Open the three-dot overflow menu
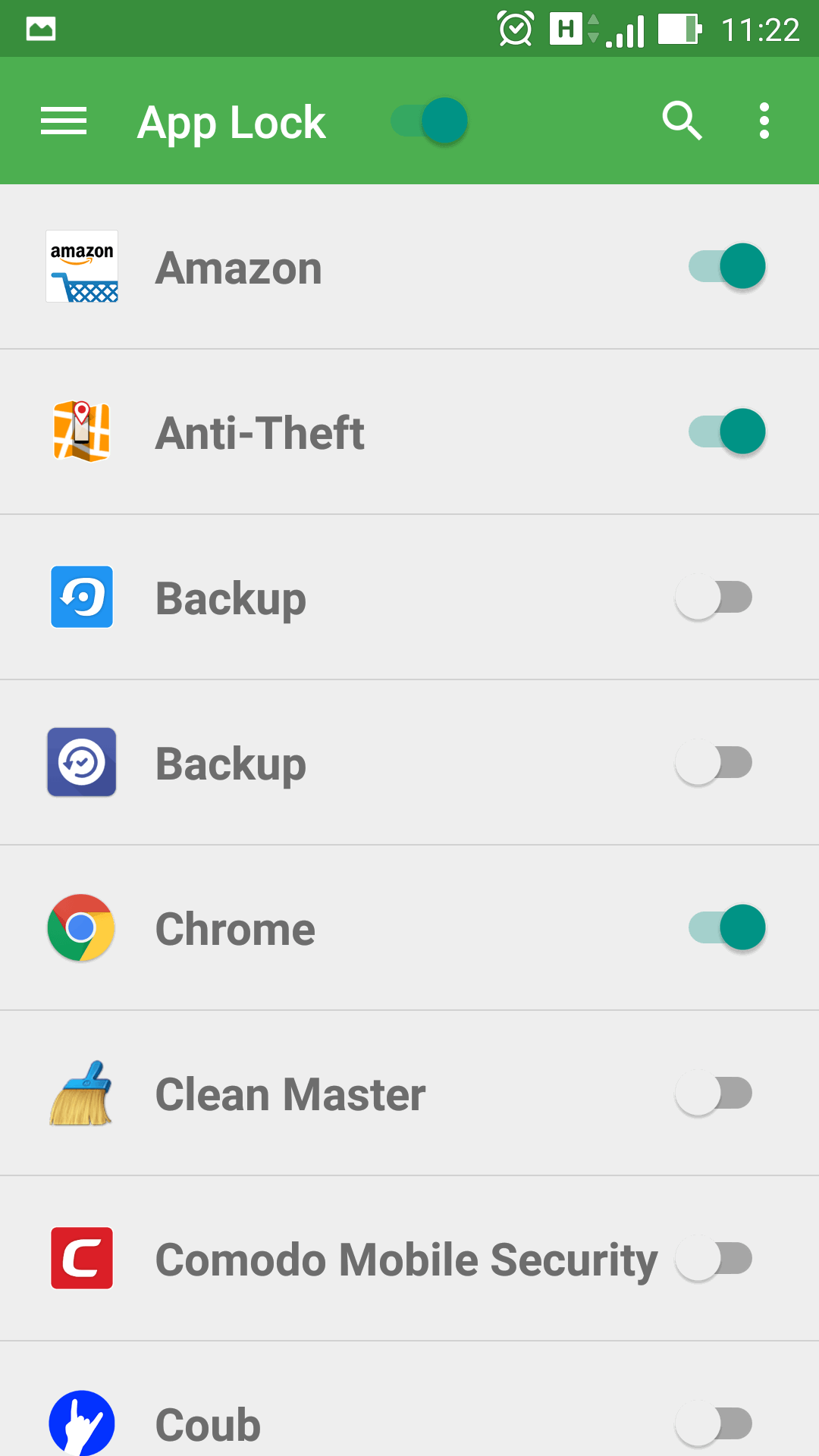 pos(764,121)
